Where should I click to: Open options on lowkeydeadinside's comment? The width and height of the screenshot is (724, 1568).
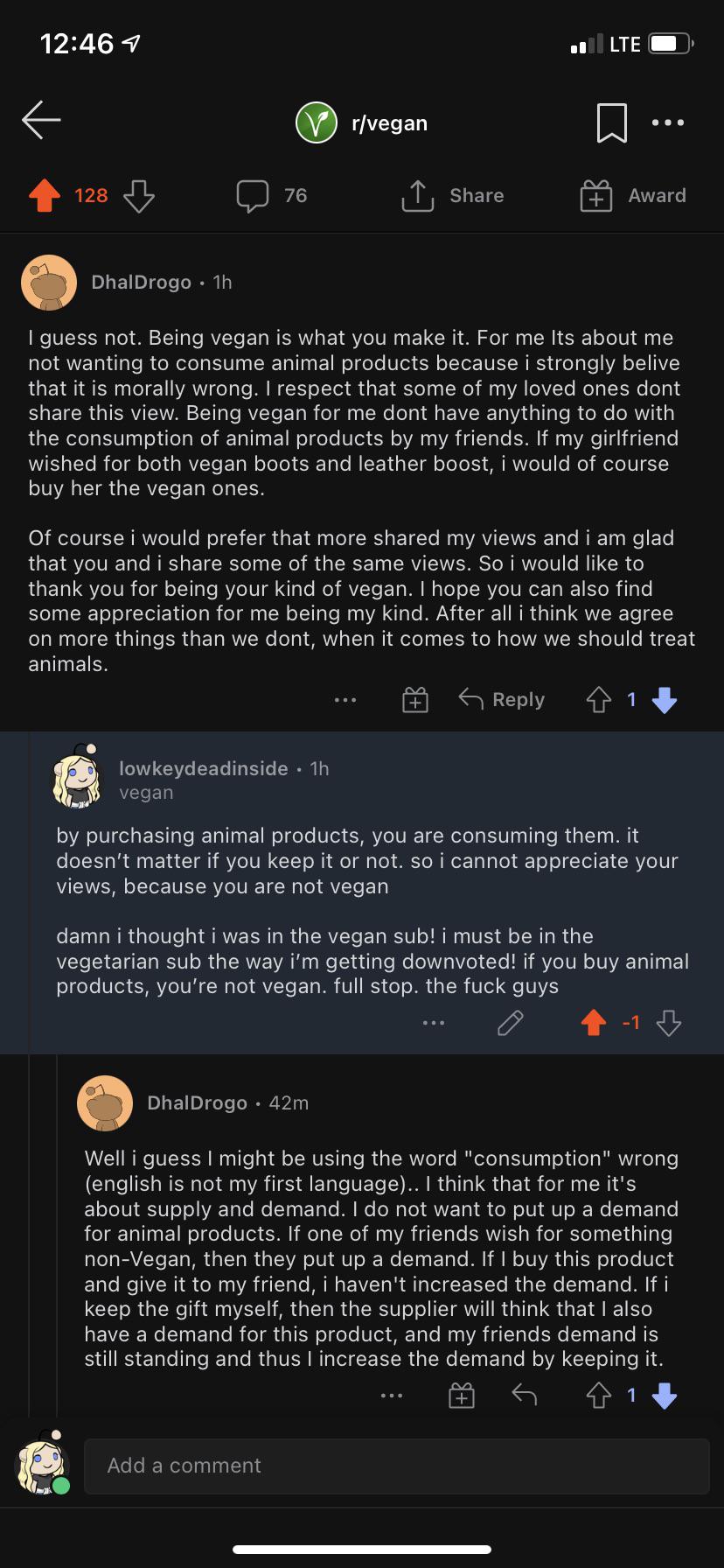[x=433, y=1022]
